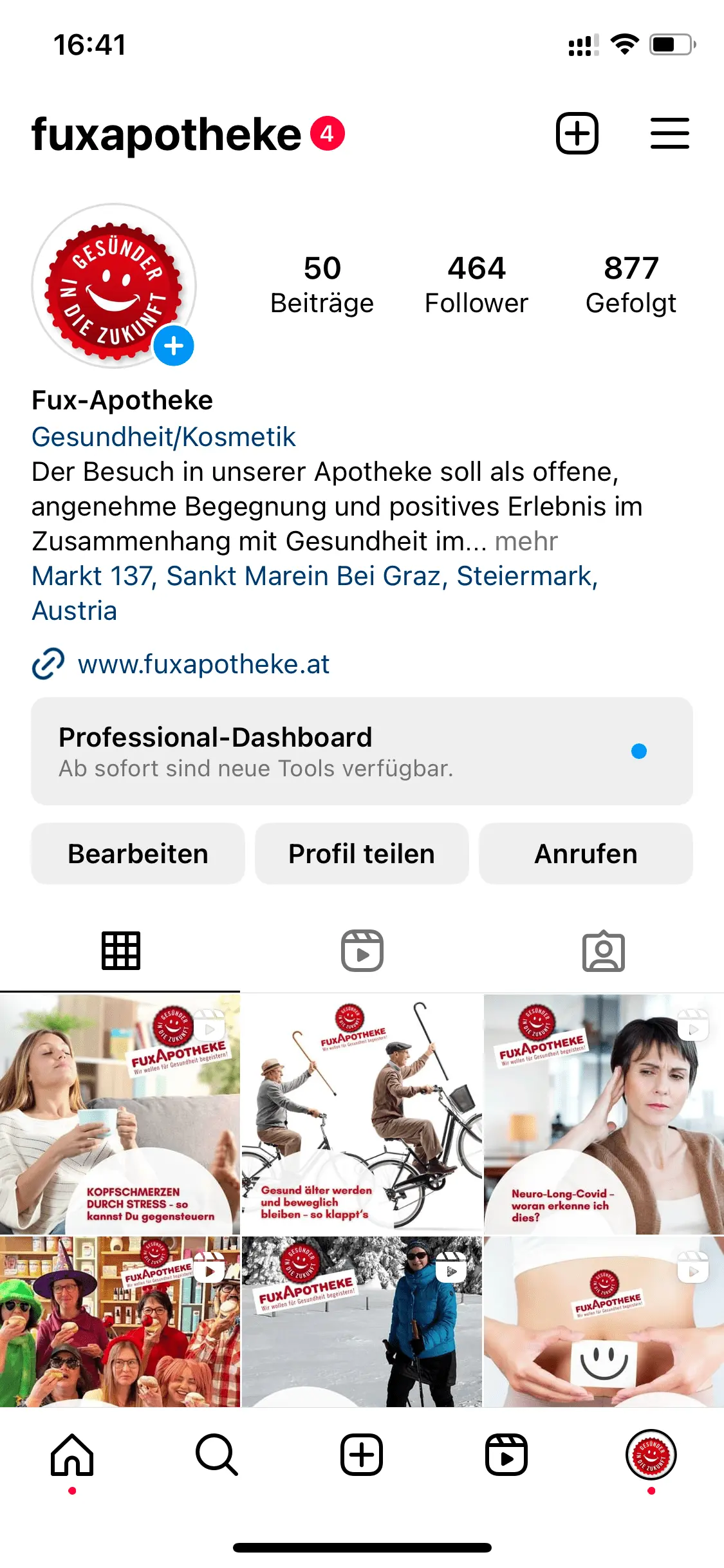The width and height of the screenshot is (724, 1568).
Task: View the 877 Gefolgt list
Action: pos(631,285)
